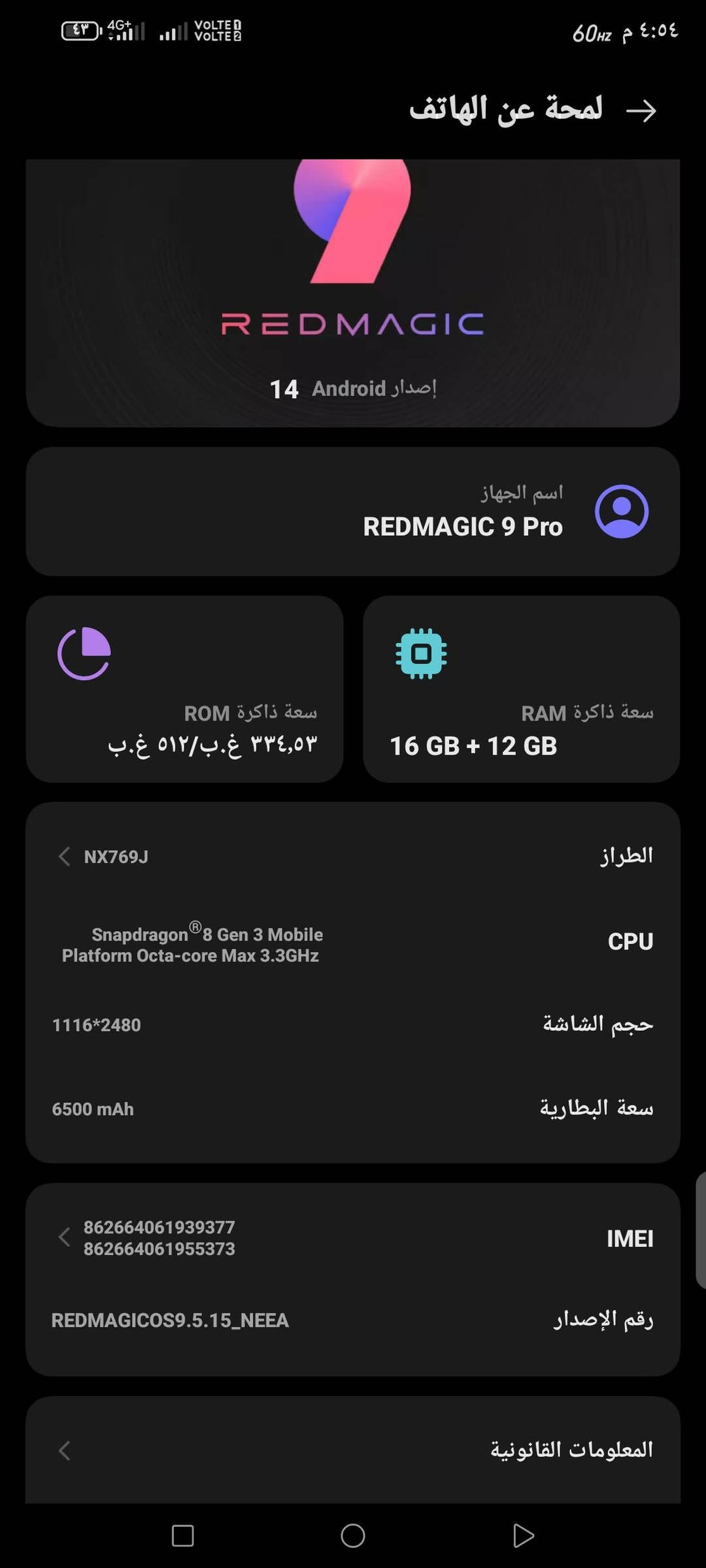Open the ROM storage capacity card

185,689
